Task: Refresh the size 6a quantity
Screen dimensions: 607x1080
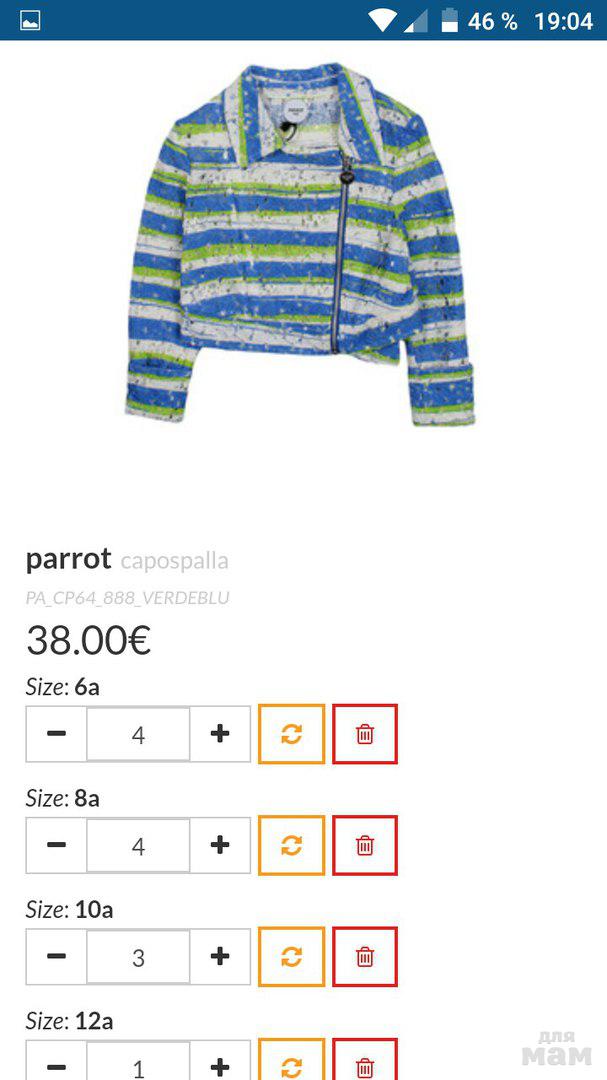Action: click(291, 734)
